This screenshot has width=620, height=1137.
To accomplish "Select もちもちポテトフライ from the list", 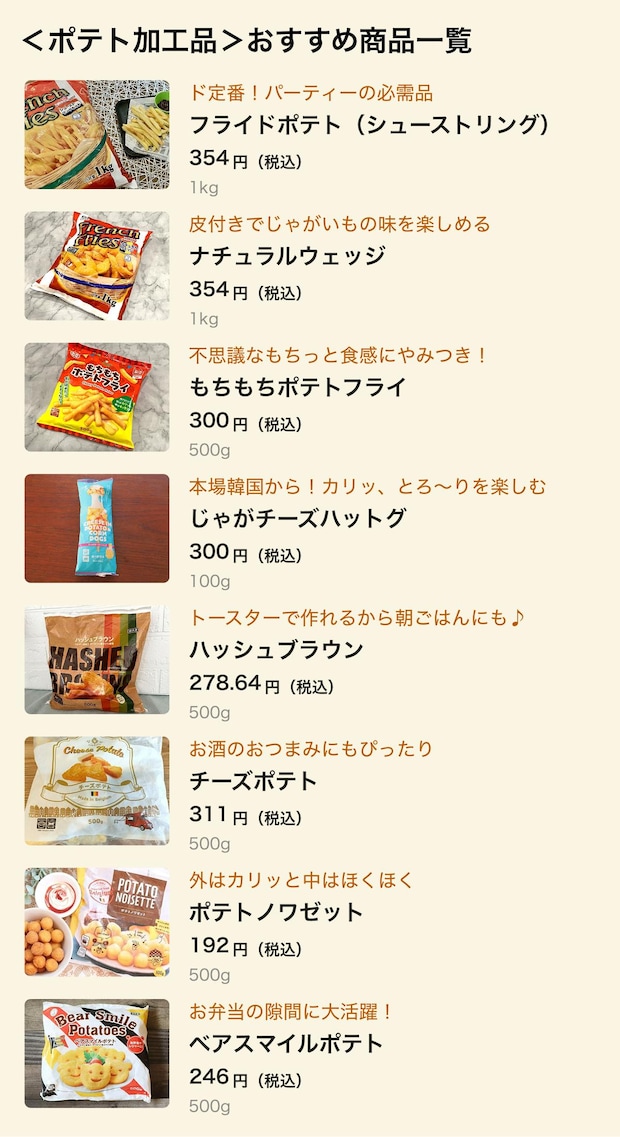I will point(297,387).
